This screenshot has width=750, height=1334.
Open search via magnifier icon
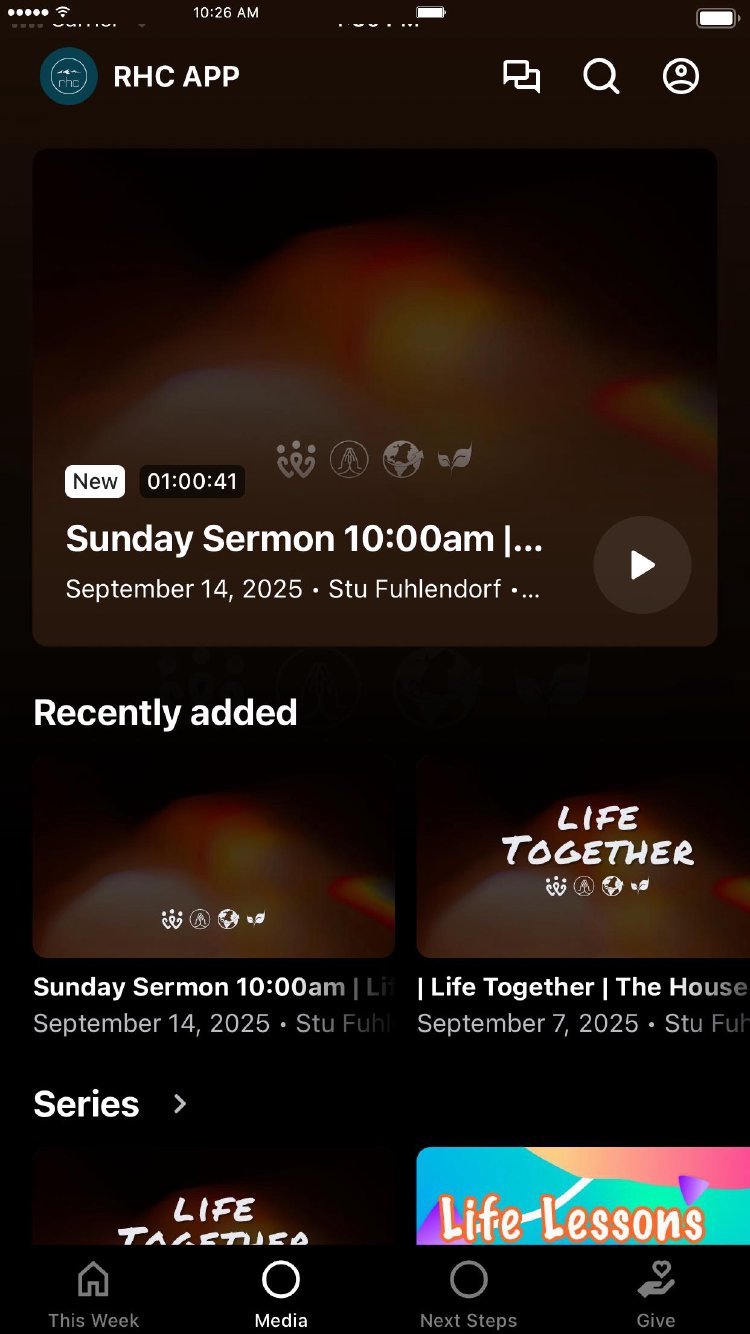click(x=601, y=77)
